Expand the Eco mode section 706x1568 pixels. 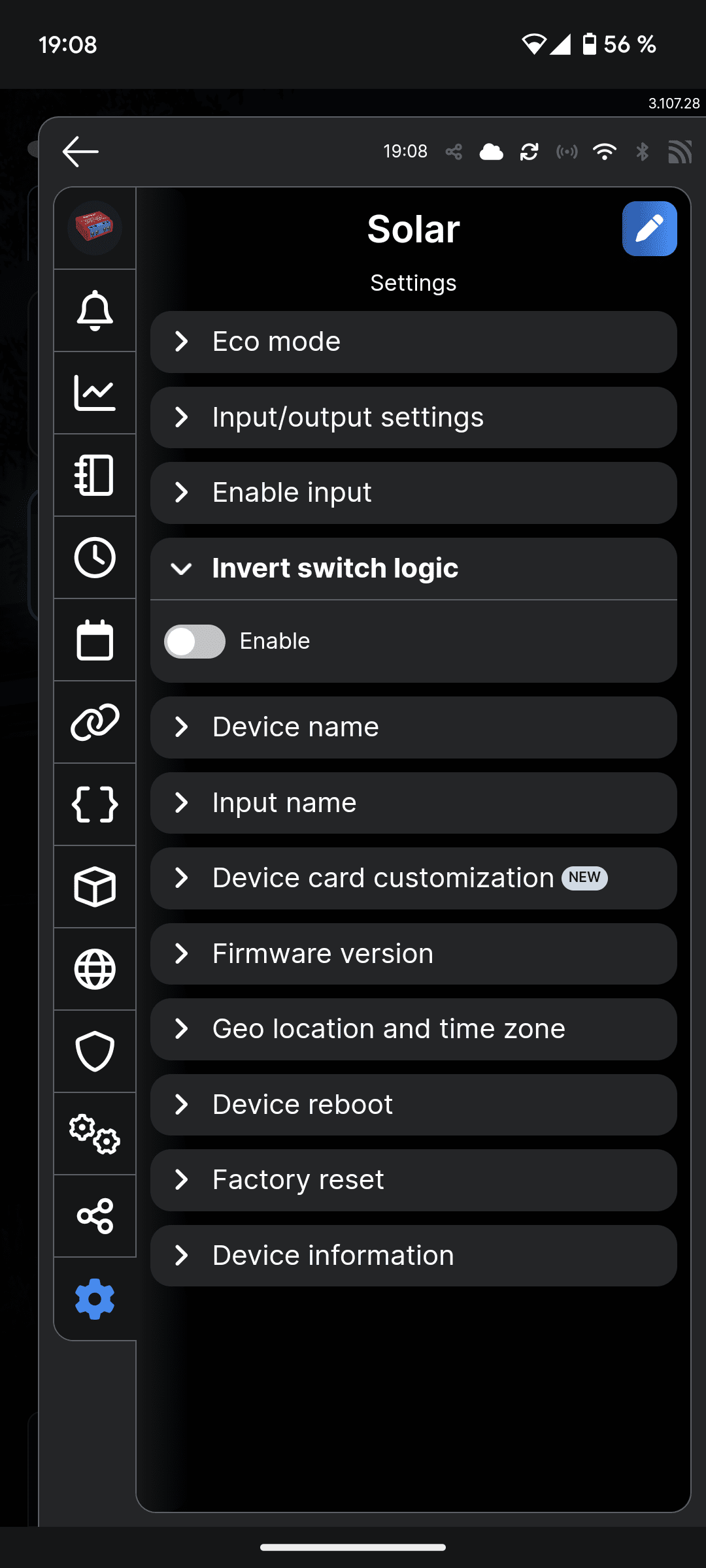click(413, 342)
